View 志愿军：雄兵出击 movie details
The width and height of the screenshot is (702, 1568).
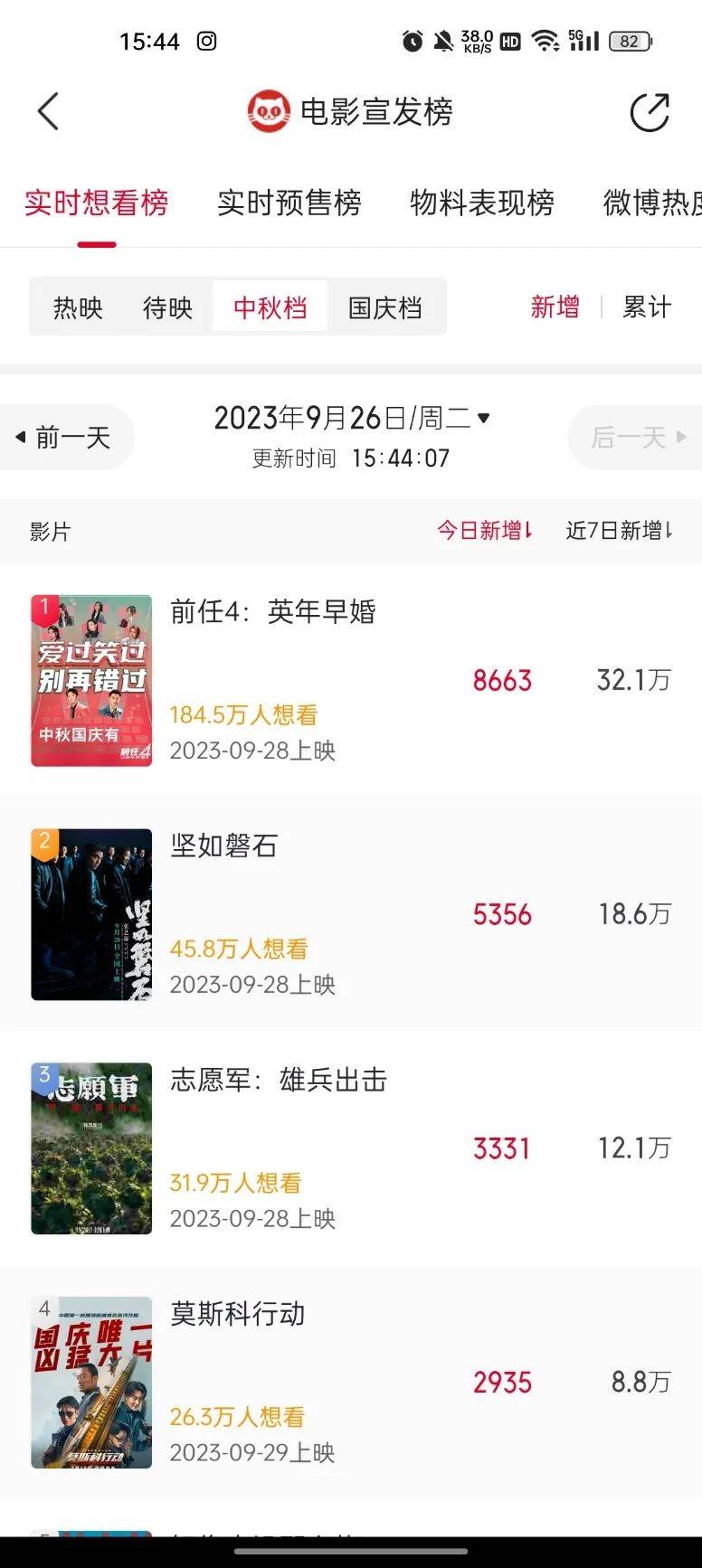coord(278,1081)
